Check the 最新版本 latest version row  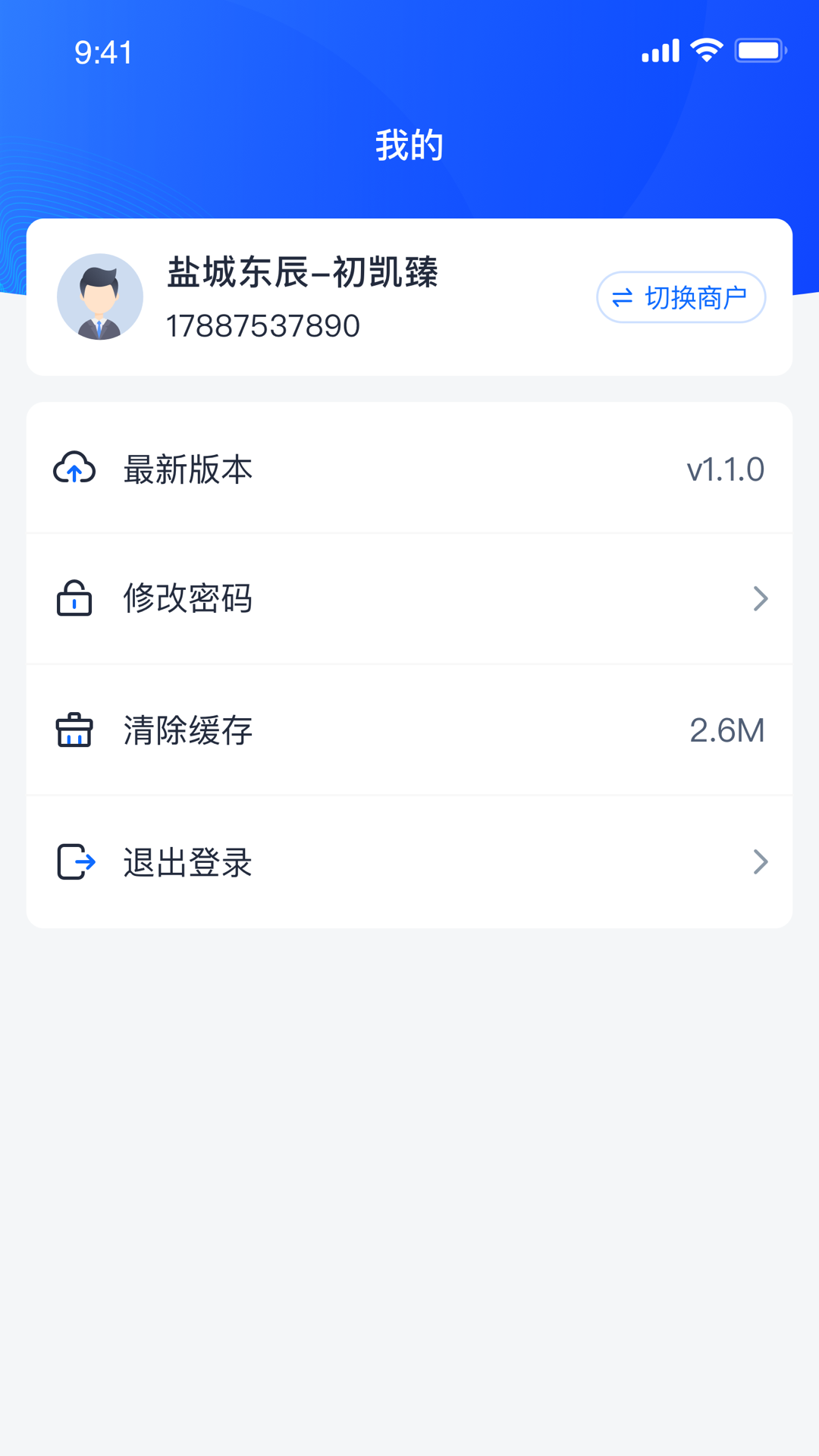pyautogui.click(x=409, y=469)
